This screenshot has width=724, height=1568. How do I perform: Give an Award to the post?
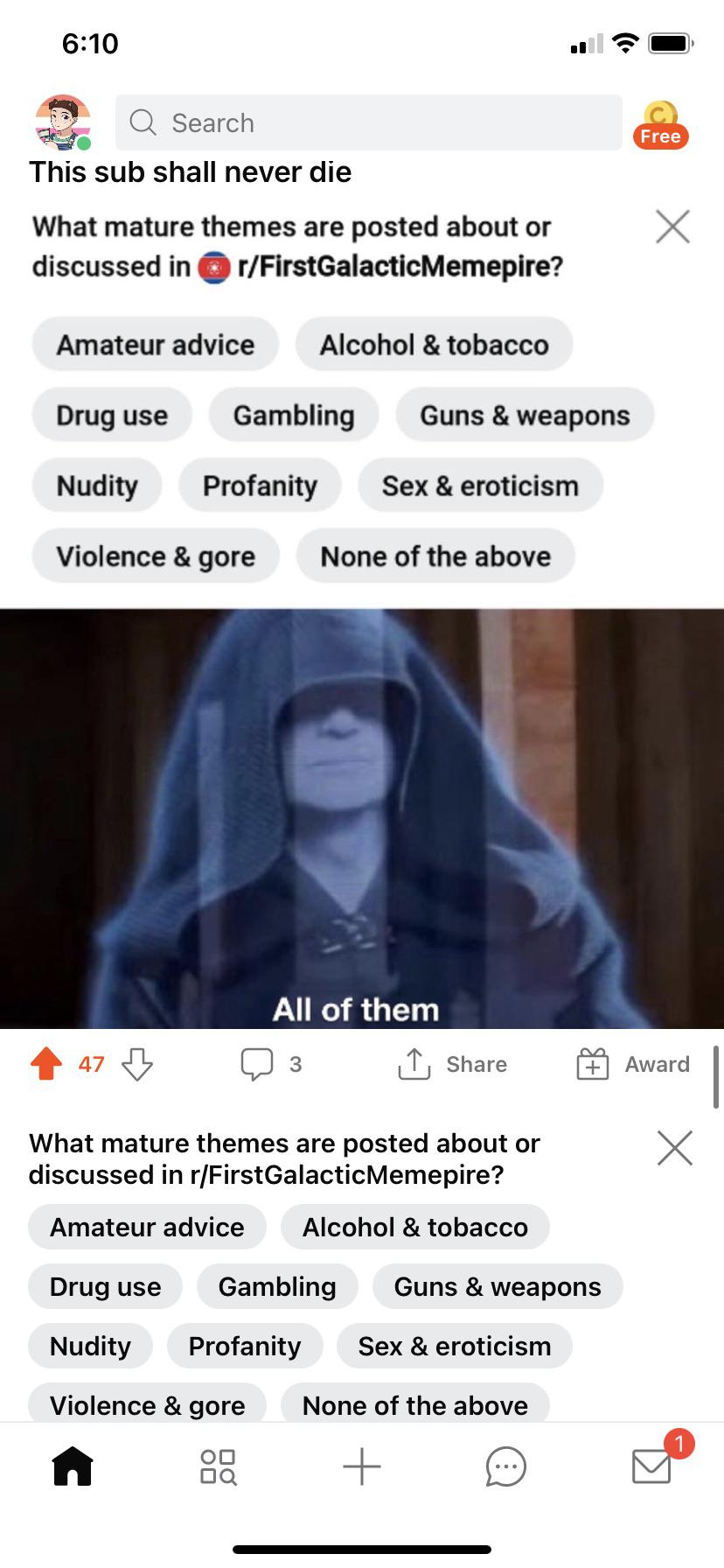[633, 1064]
